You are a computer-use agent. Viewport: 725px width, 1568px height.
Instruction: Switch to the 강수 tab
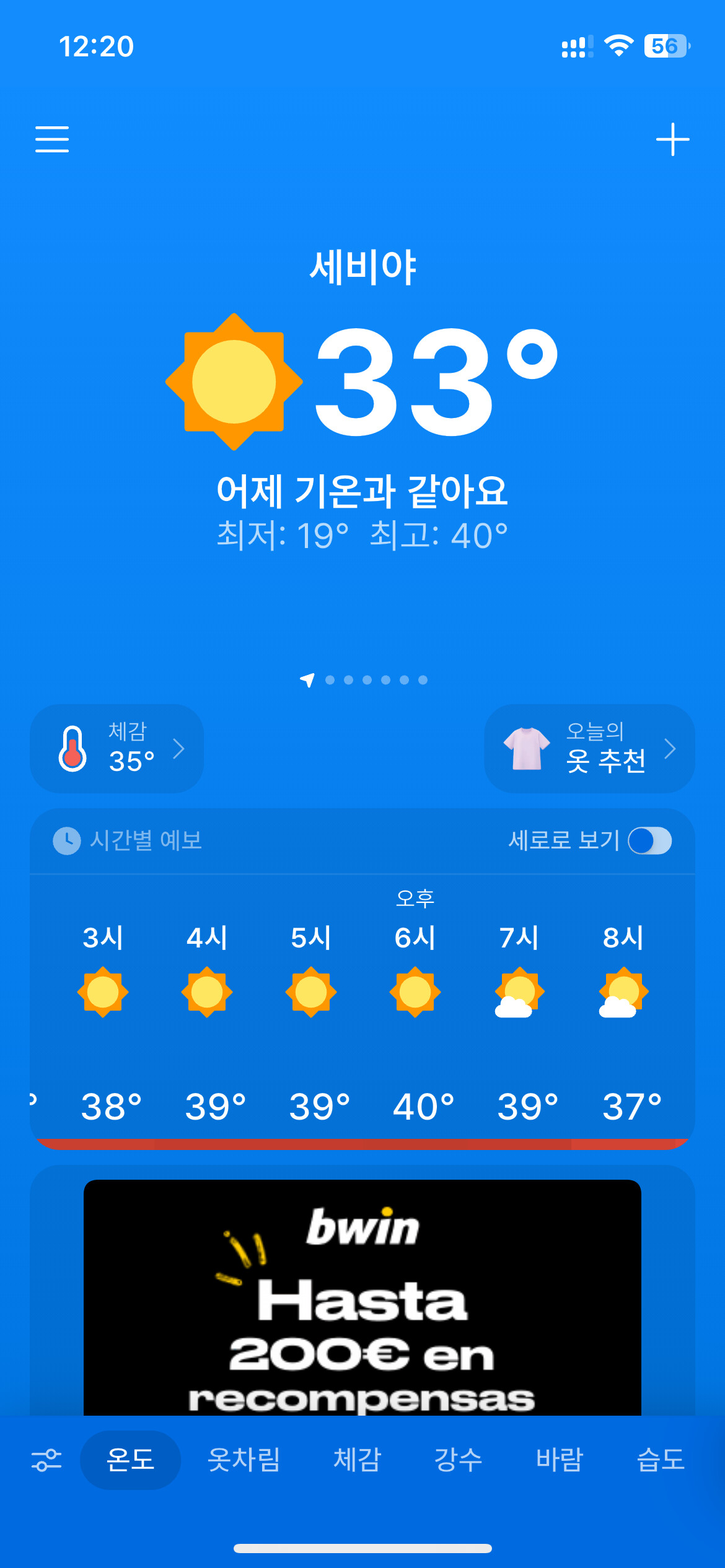pyautogui.click(x=458, y=1460)
